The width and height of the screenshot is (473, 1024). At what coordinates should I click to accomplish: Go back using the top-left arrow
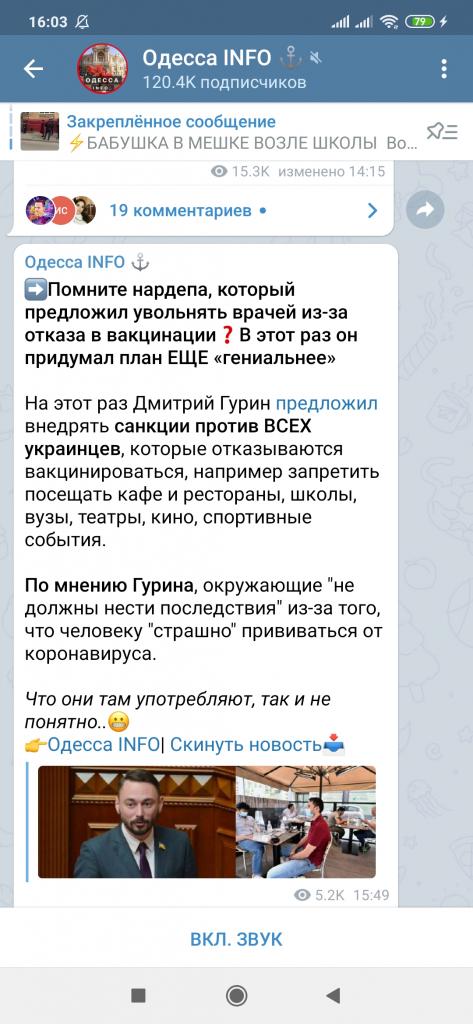[33, 69]
